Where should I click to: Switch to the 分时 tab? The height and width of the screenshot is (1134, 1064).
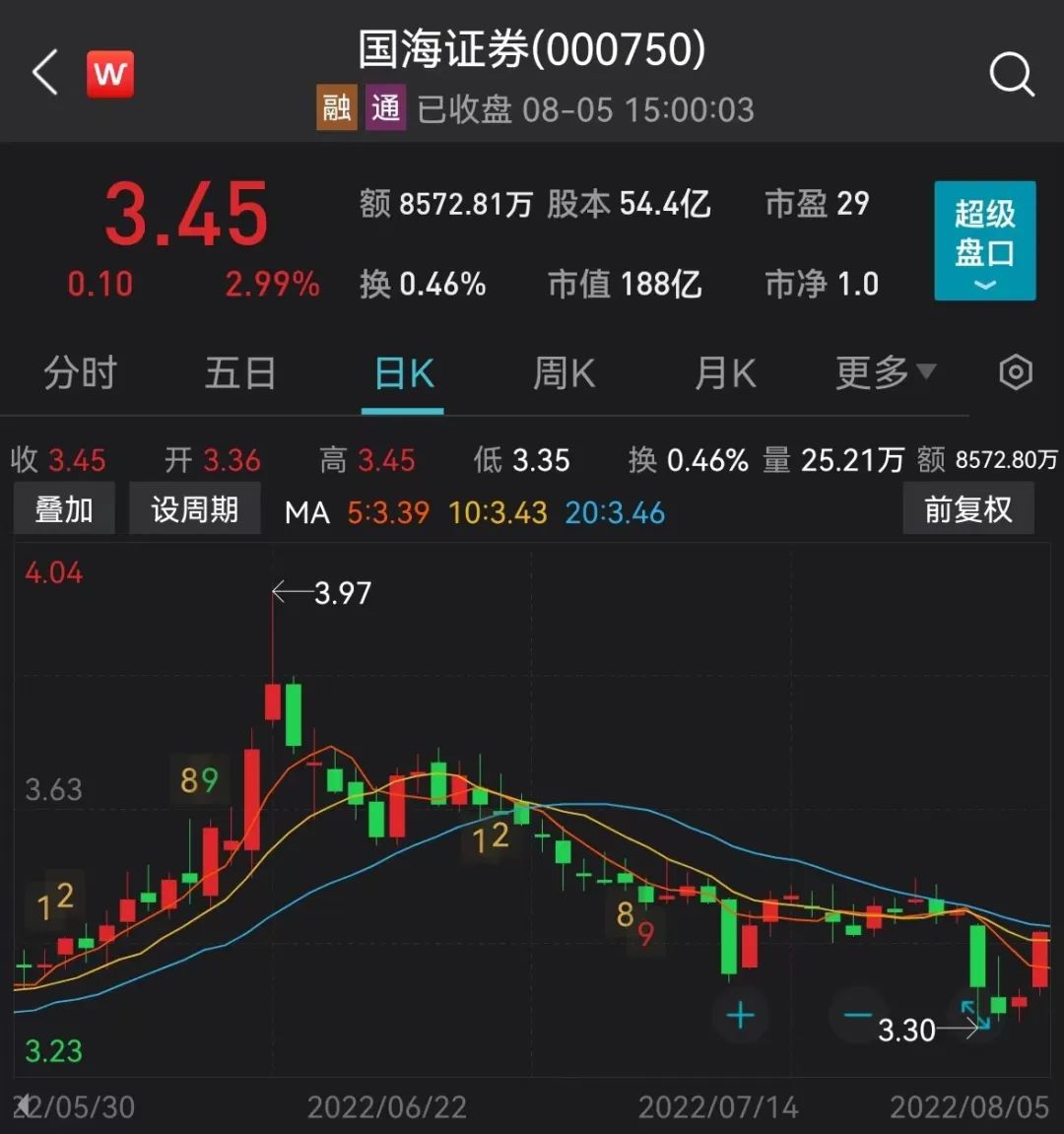pos(80,374)
